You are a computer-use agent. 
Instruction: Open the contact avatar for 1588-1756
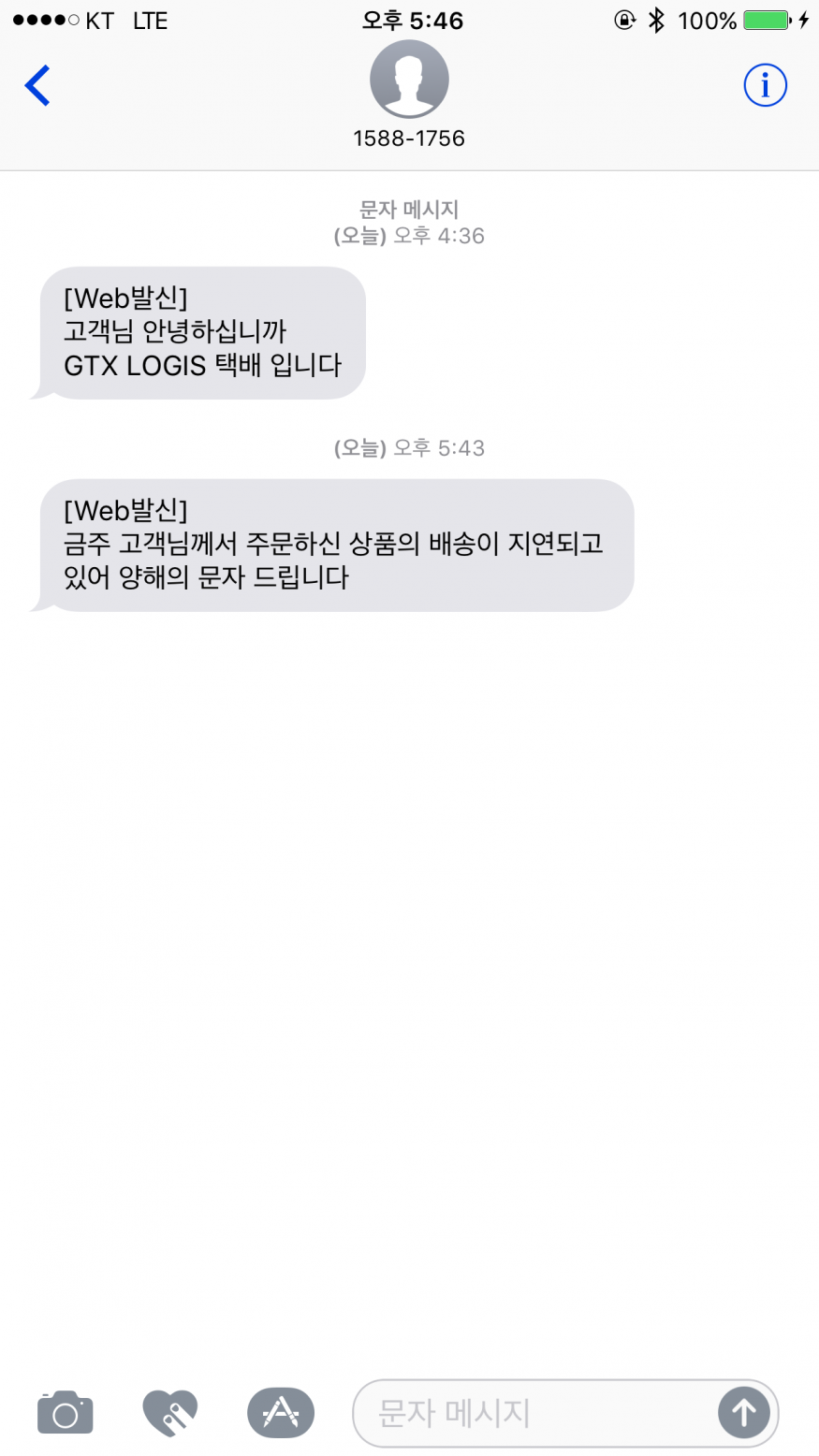point(409,80)
